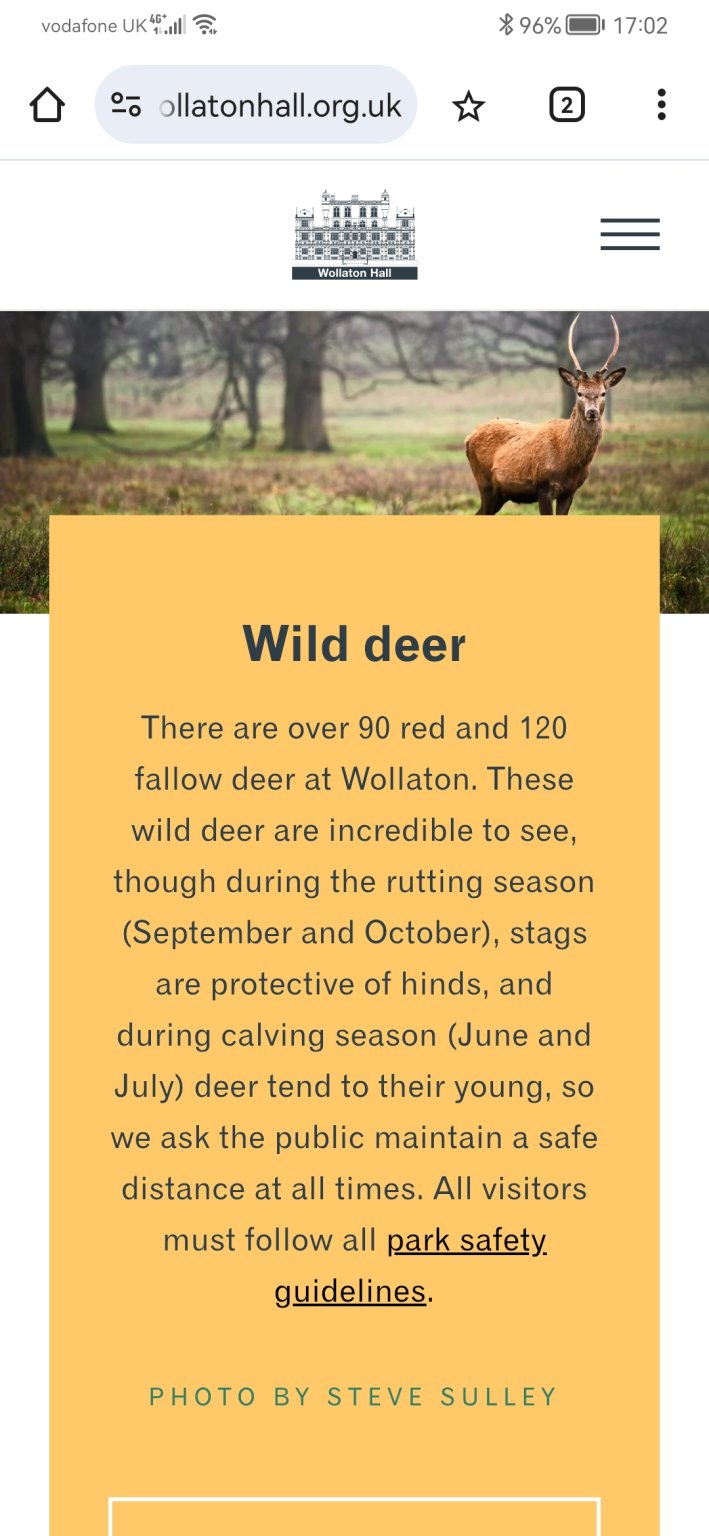Open the site info icon in the address bar

pyautogui.click(x=126, y=105)
